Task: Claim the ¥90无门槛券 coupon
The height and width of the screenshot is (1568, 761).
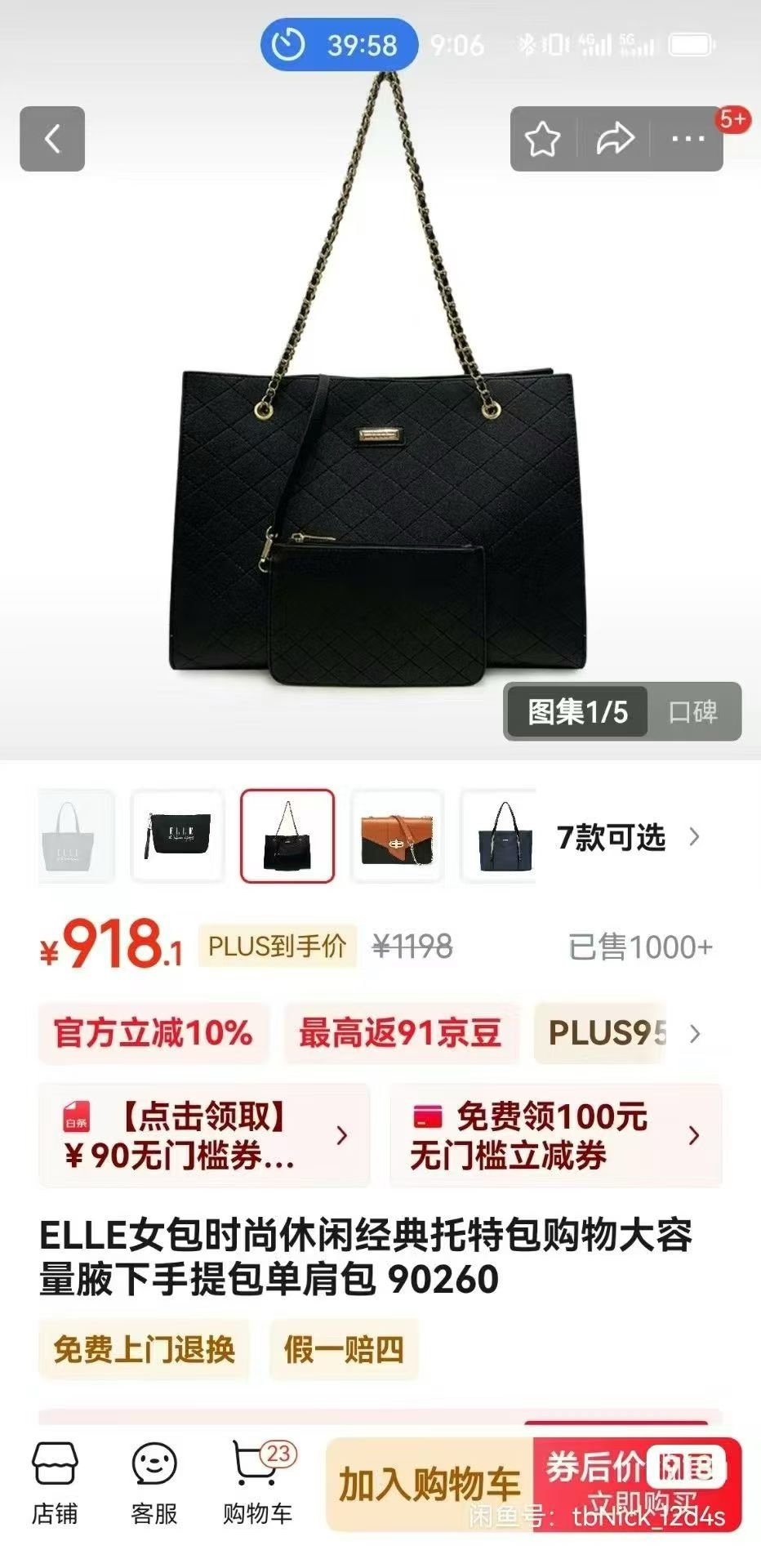Action: [x=204, y=1135]
